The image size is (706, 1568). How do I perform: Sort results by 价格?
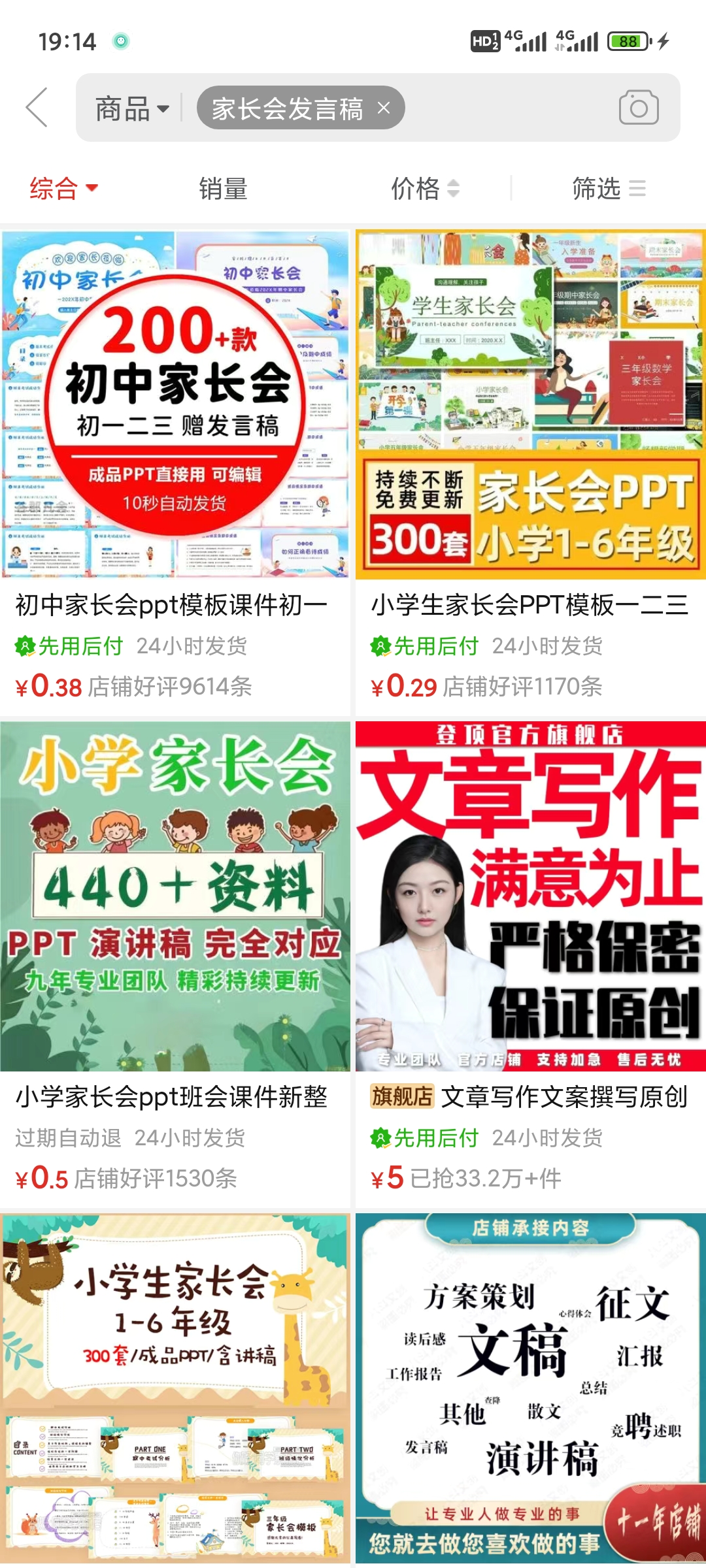(425, 189)
